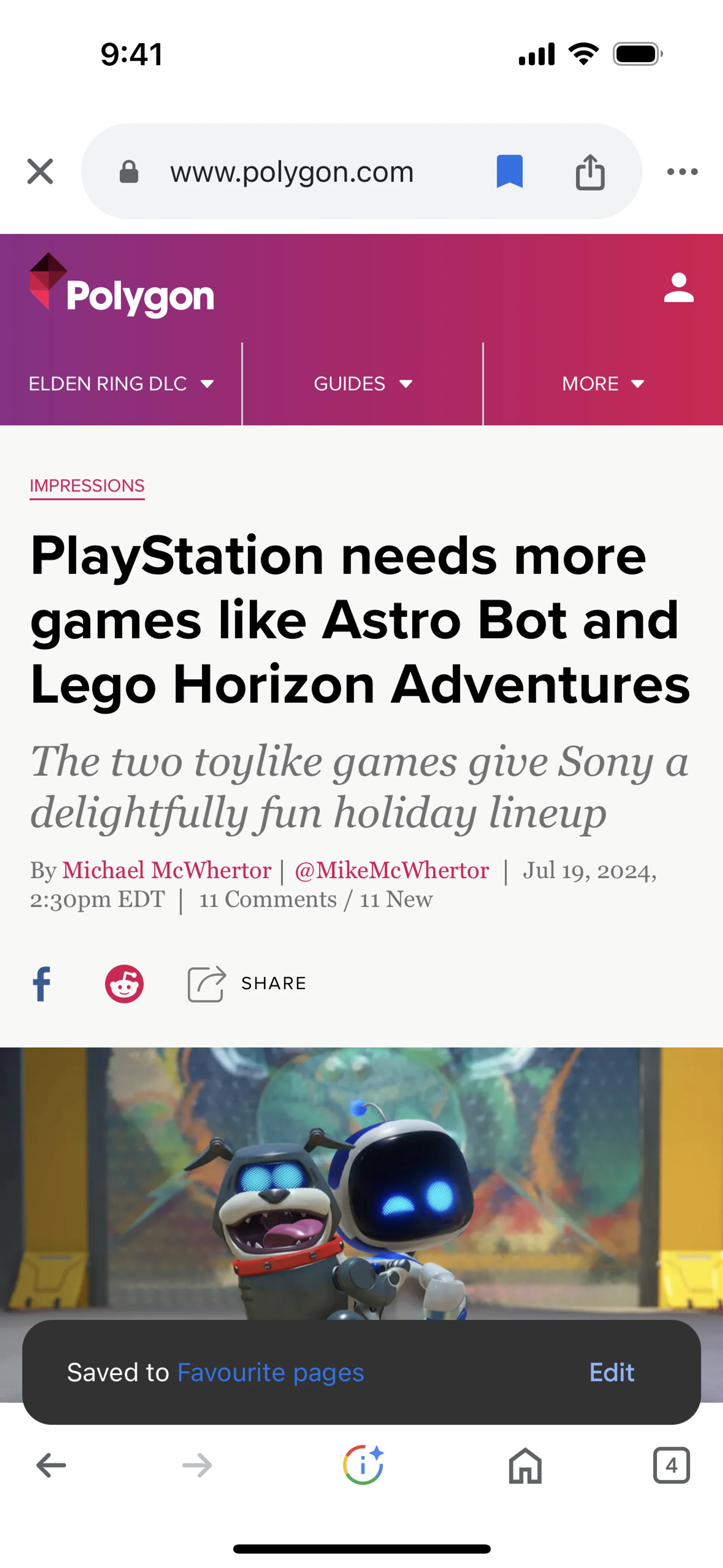The image size is (723, 1568).
Task: Open the browser share sheet icon
Action: point(590,172)
